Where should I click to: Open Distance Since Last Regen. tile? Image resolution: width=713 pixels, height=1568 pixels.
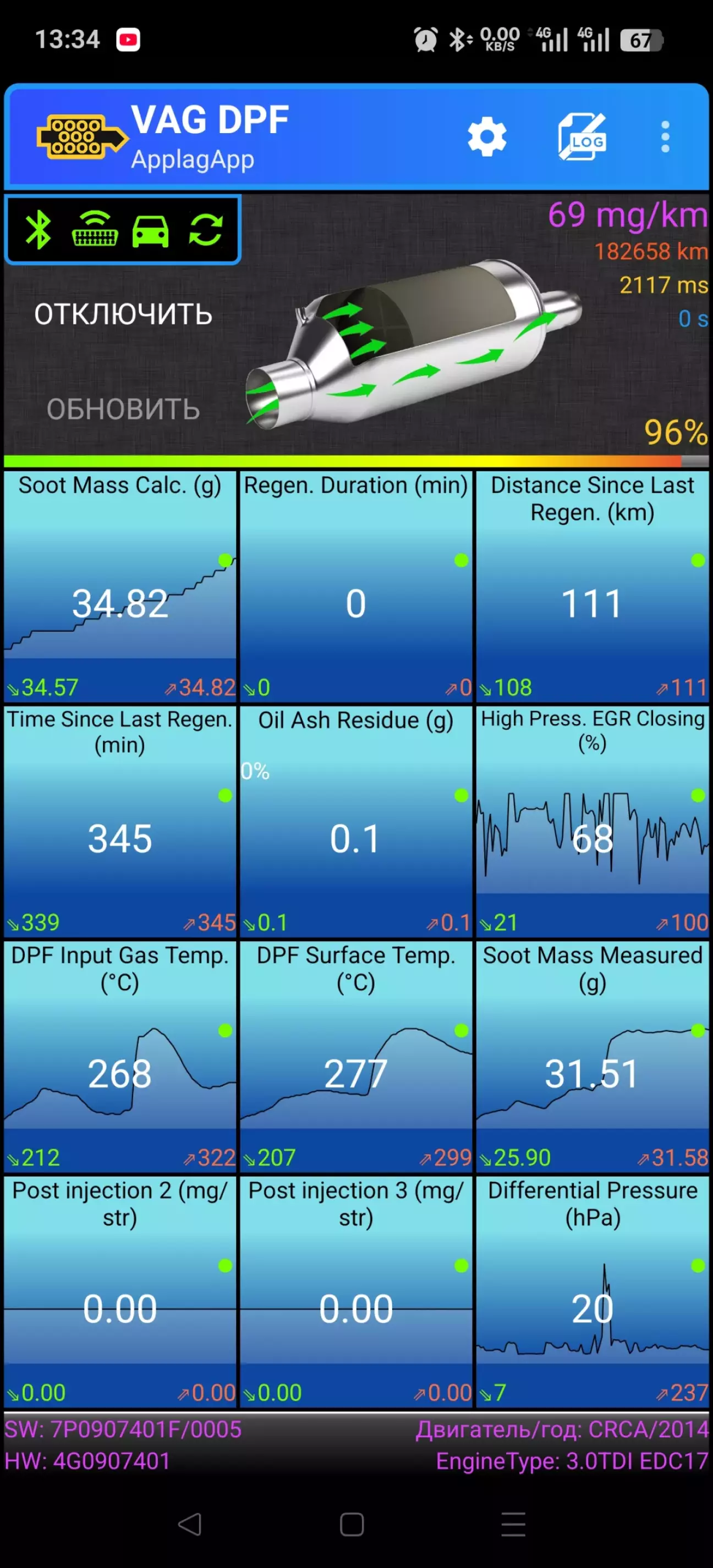tap(593, 587)
